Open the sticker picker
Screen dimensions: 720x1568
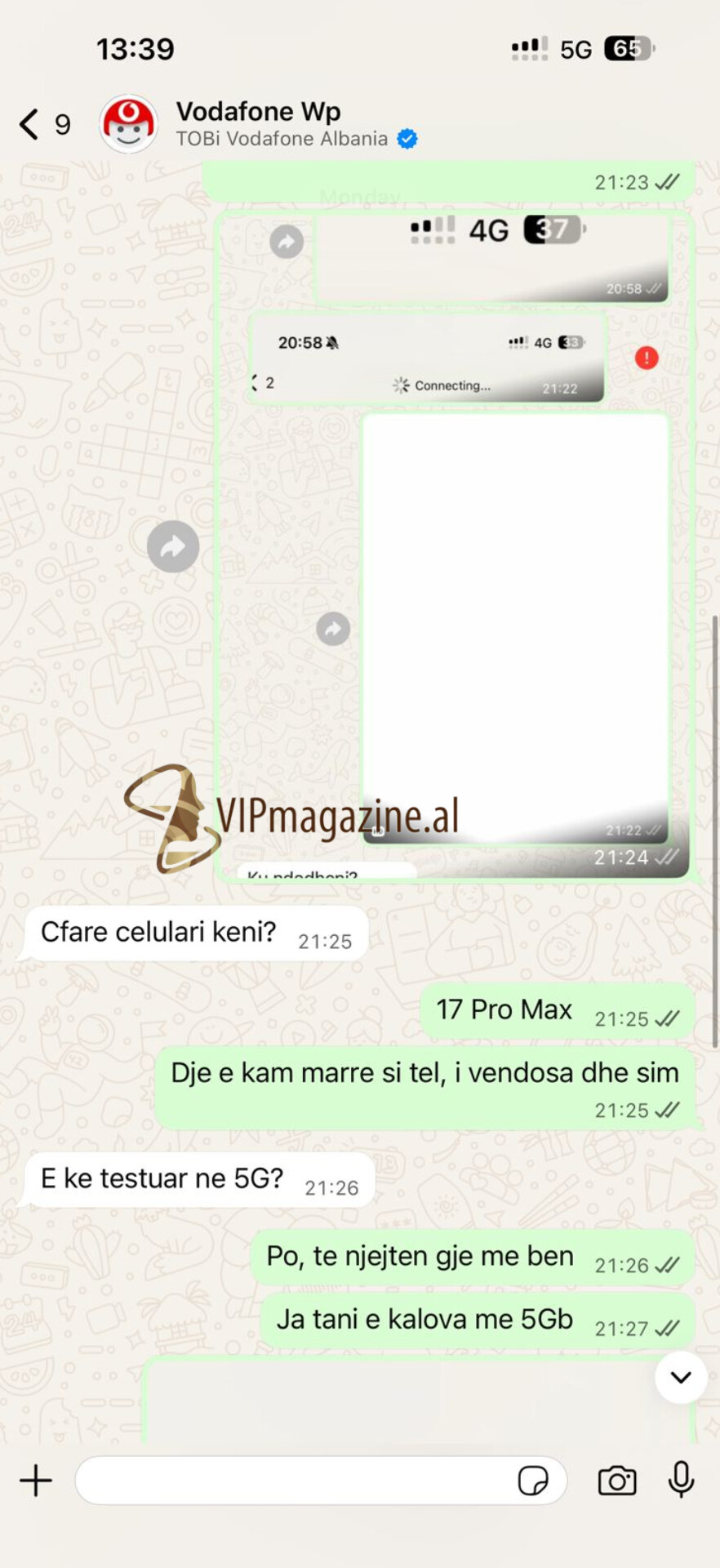[x=533, y=1481]
